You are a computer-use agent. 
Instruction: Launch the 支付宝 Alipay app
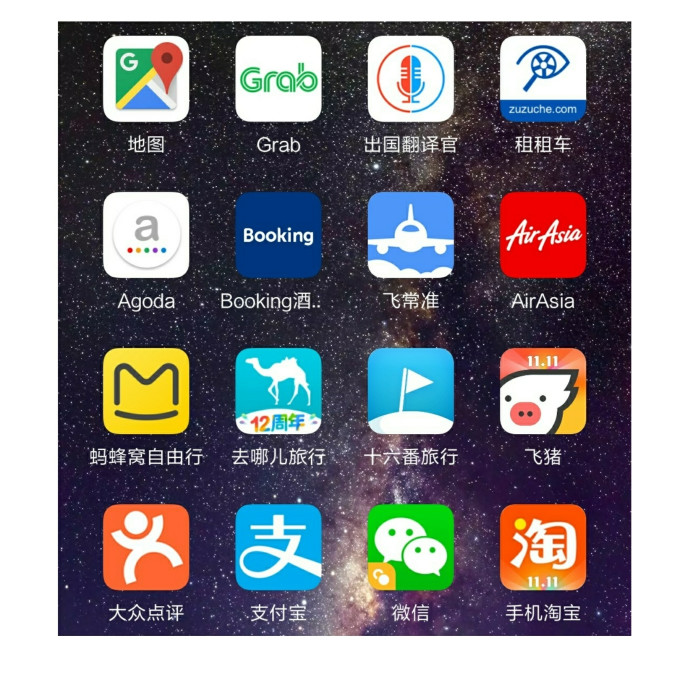[278, 547]
